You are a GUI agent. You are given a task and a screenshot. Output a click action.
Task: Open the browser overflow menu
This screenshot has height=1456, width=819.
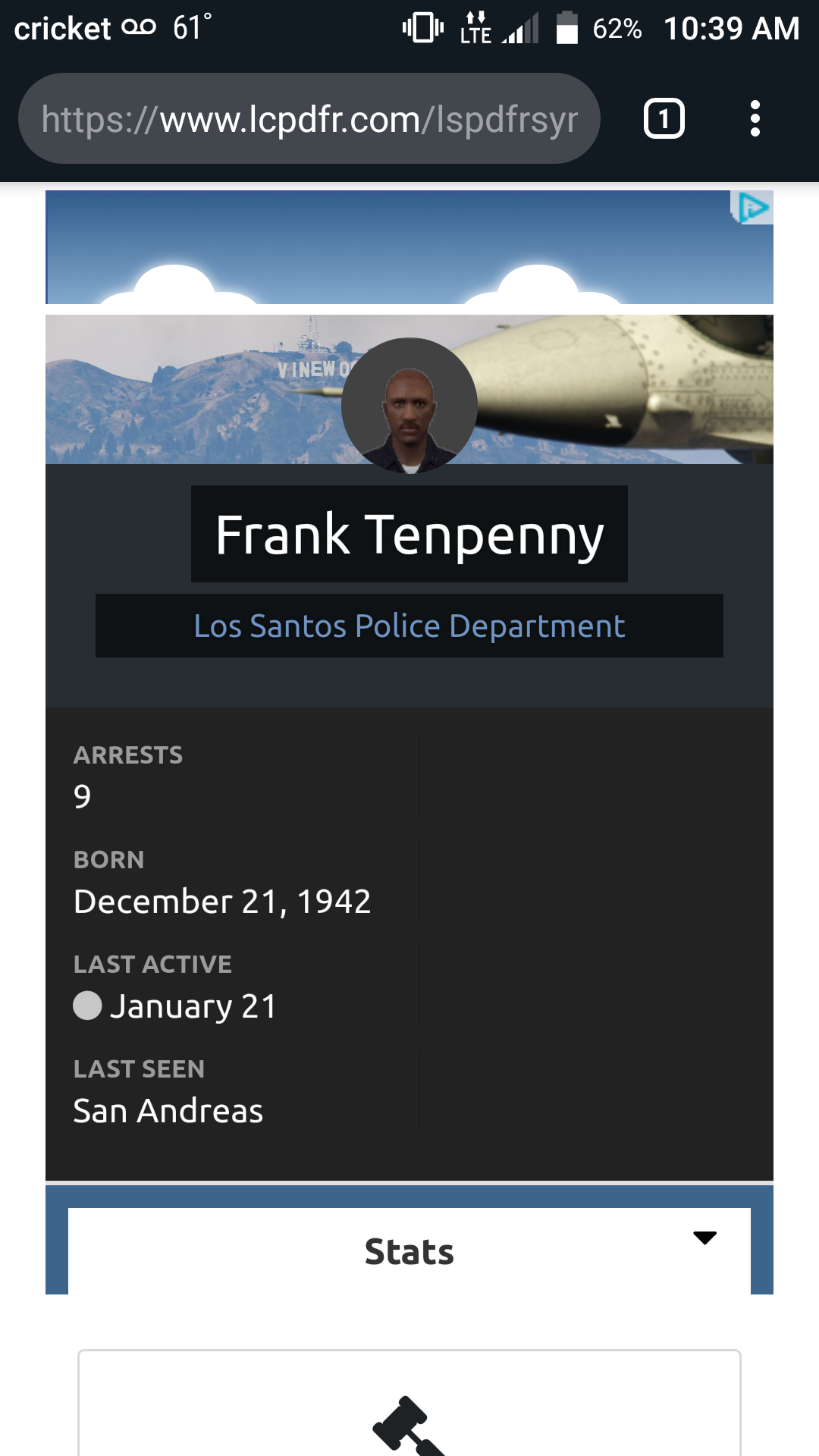point(755,119)
